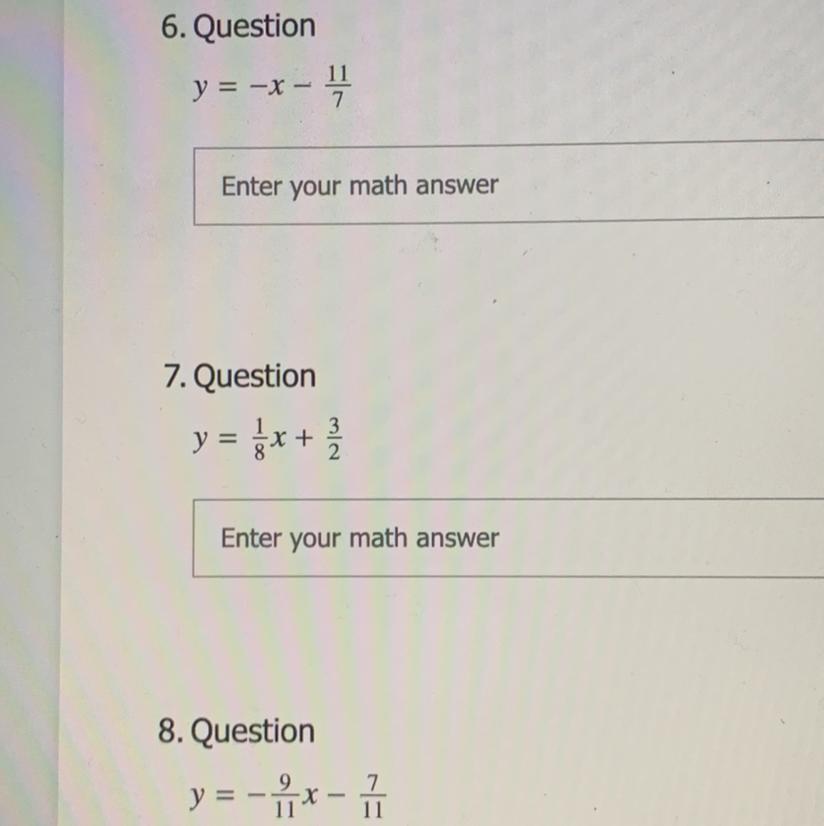Tap the answer field for Question 6
Image resolution: width=824 pixels, height=826 pixels.
[x=508, y=186]
